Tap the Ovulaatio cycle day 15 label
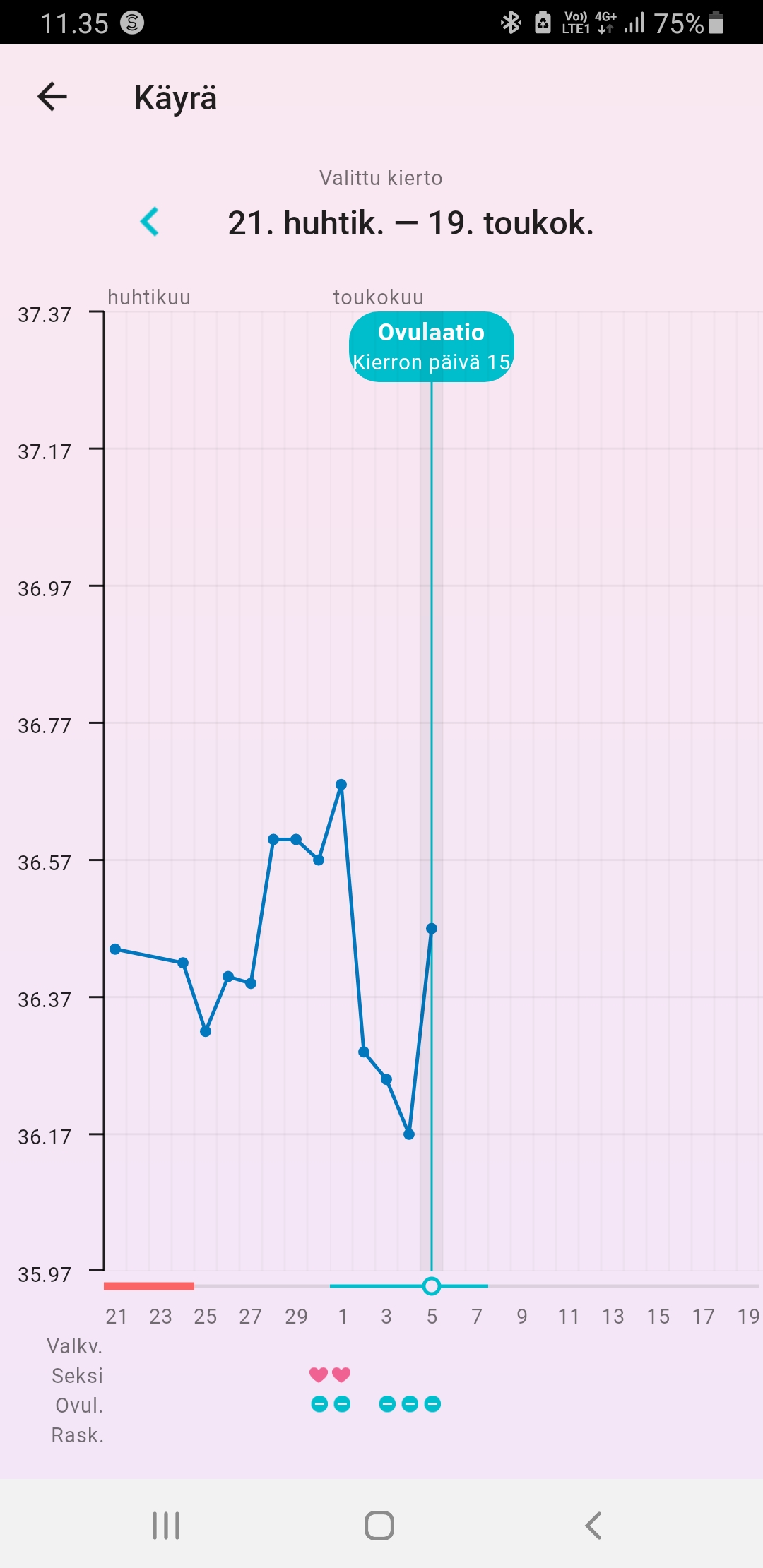The height and width of the screenshot is (1568, 763). [x=431, y=347]
